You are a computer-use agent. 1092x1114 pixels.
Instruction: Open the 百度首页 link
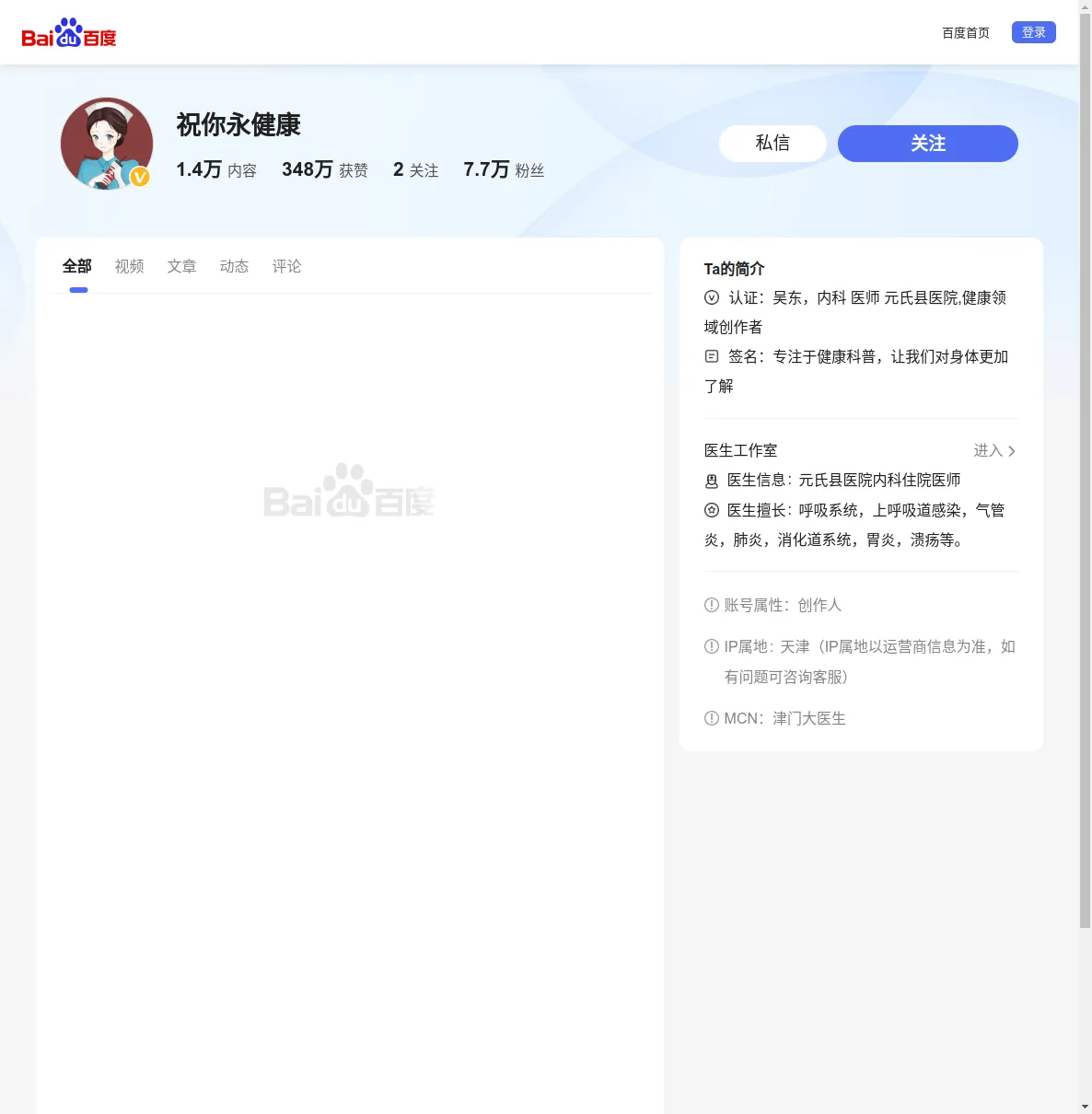click(965, 33)
